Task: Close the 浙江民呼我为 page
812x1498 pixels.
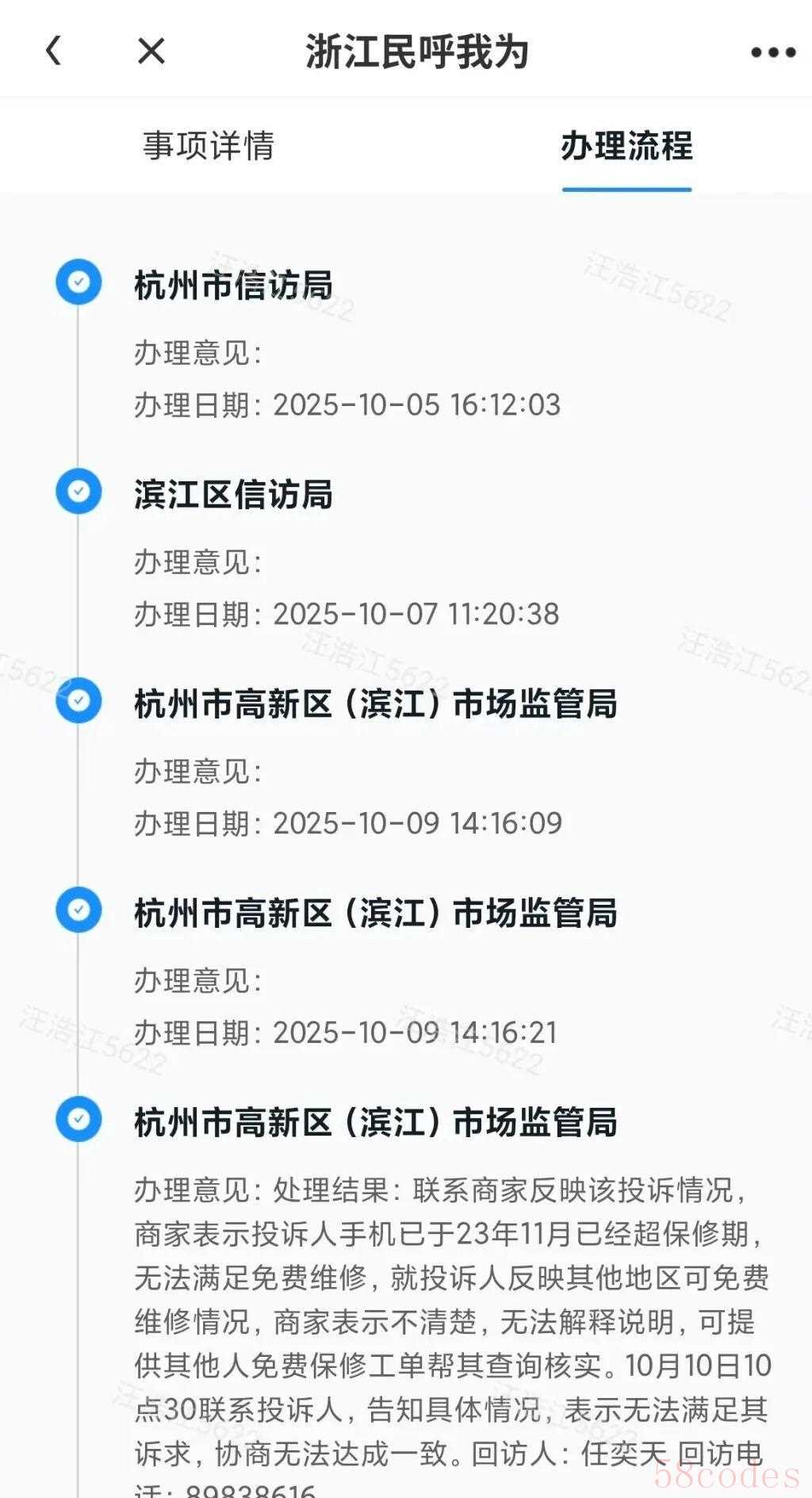Action: pyautogui.click(x=151, y=52)
